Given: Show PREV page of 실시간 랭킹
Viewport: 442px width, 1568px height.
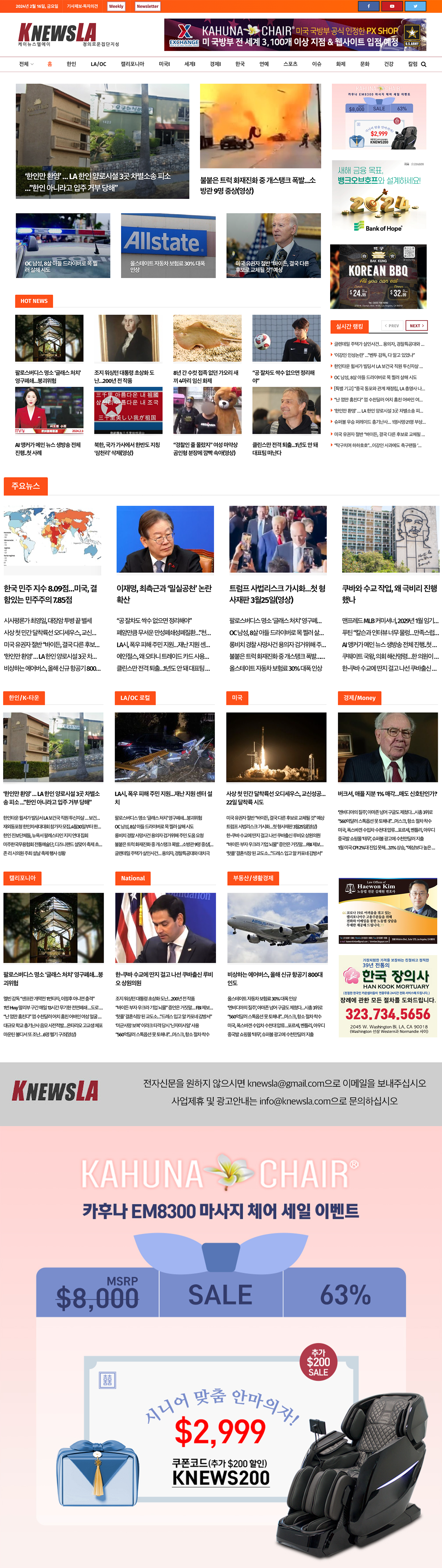Looking at the screenshot, I should (391, 326).
